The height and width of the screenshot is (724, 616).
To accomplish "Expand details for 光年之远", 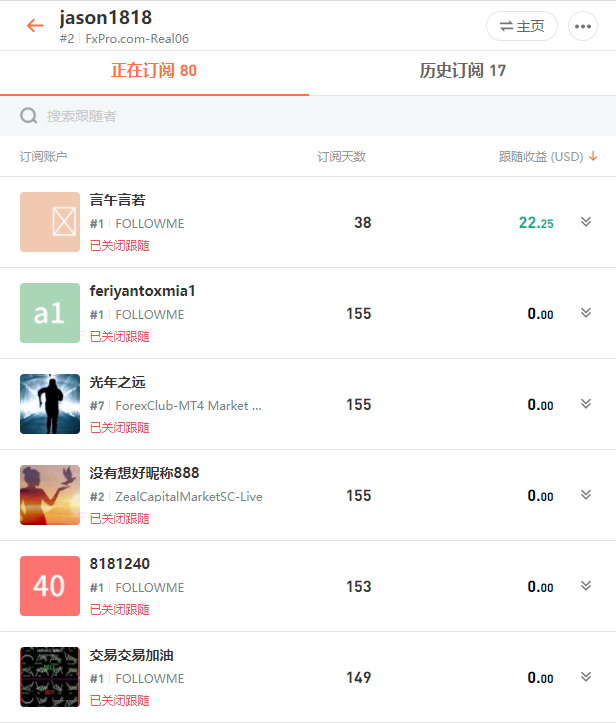I will [586, 404].
